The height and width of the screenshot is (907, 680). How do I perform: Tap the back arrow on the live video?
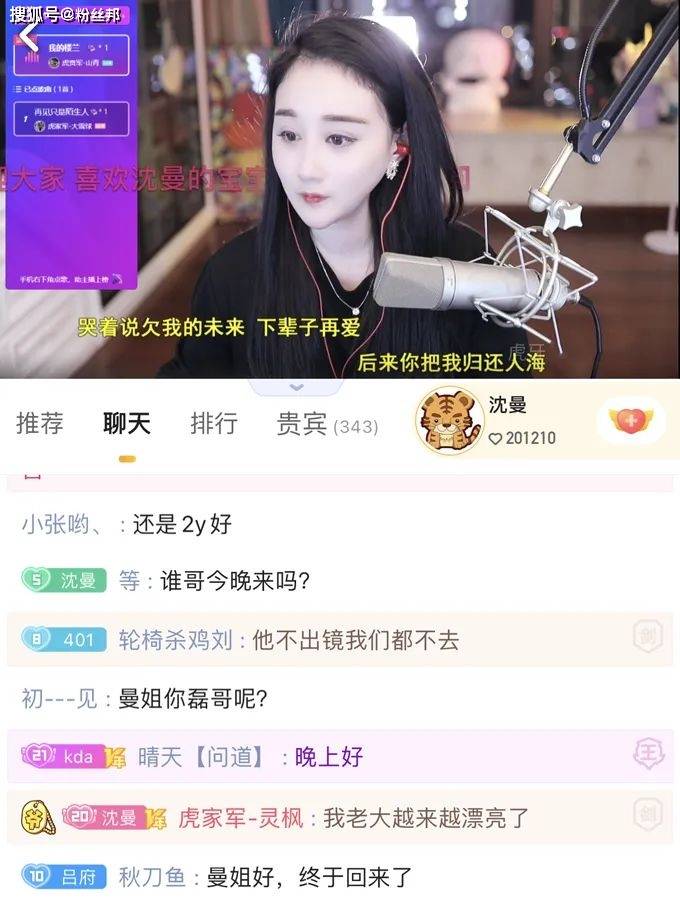tap(29, 37)
